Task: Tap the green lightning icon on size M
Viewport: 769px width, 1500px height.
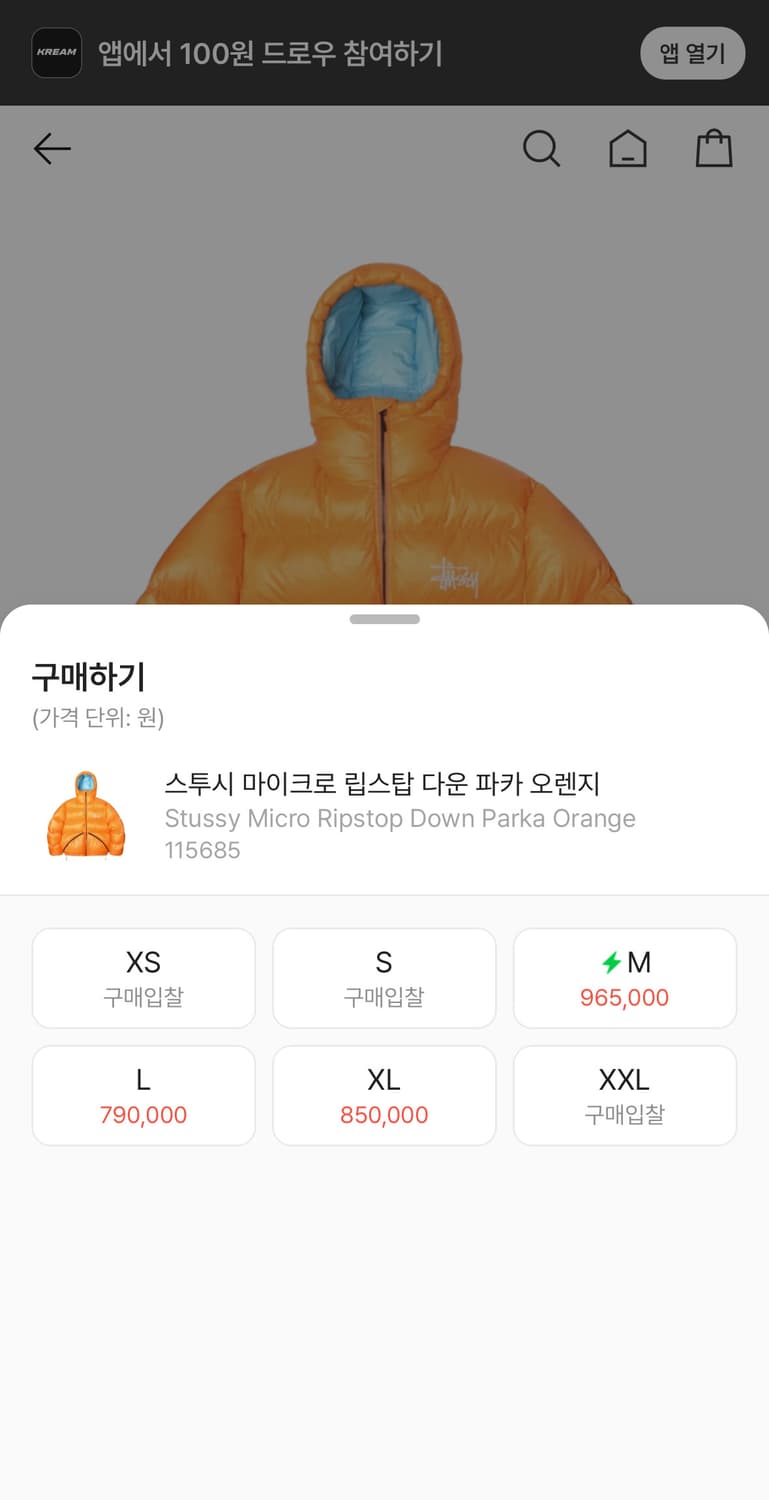Action: tap(610, 961)
